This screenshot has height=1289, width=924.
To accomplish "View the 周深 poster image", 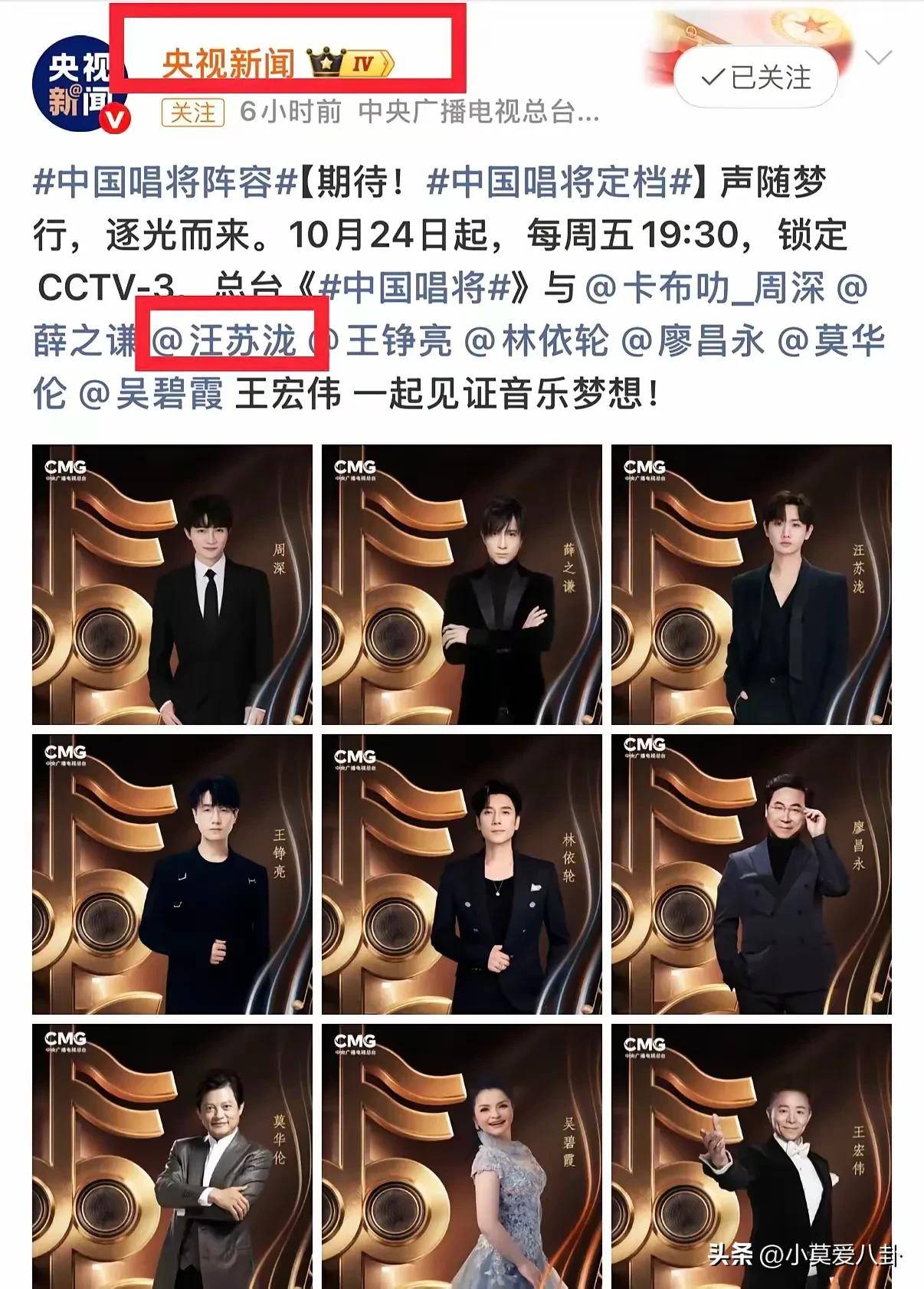I will (172, 585).
